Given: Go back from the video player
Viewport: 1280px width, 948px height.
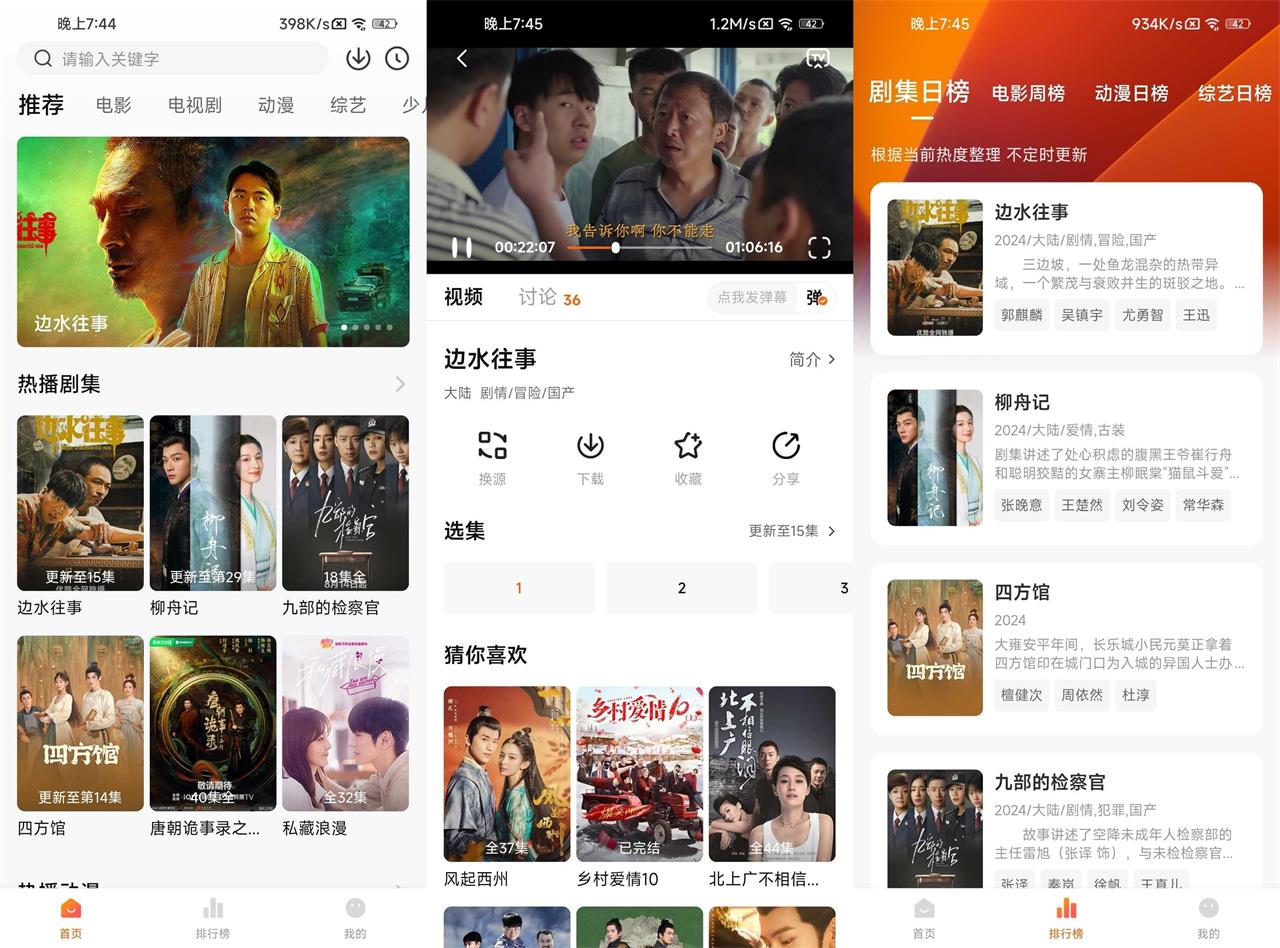Looking at the screenshot, I should click(462, 59).
